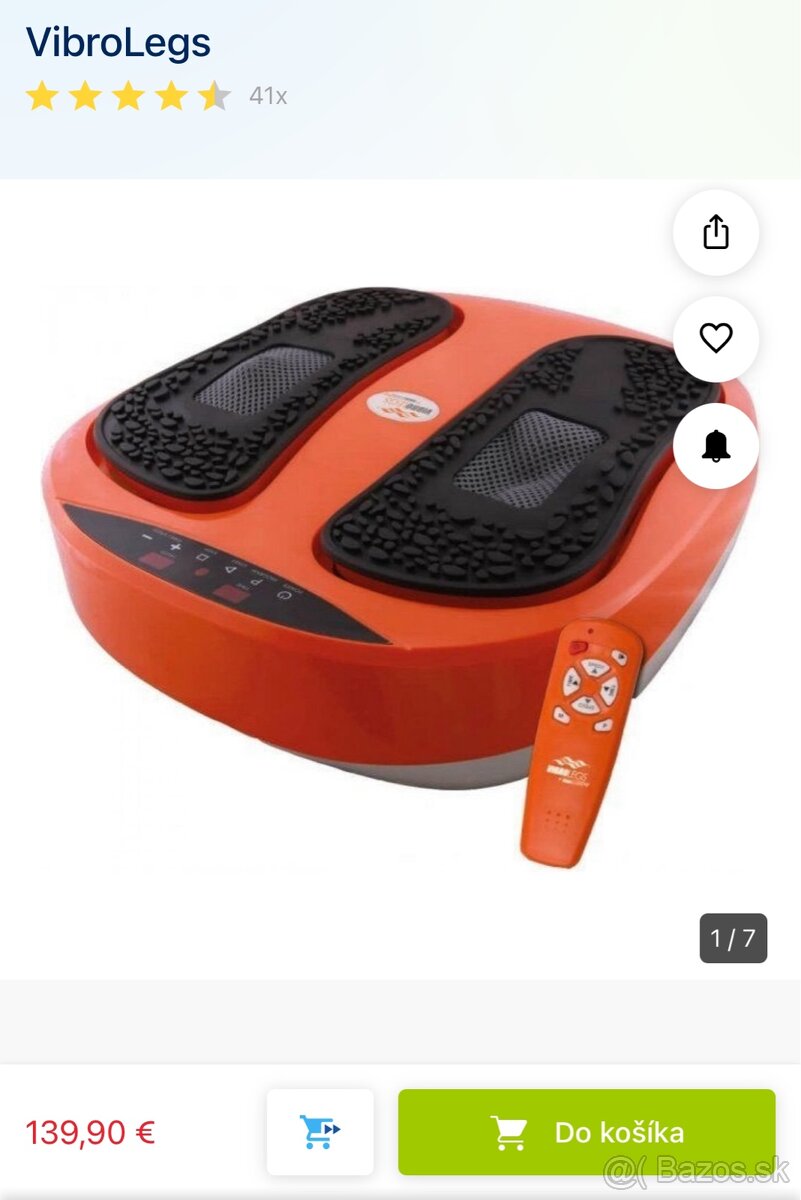Tap the green Do košíka button
This screenshot has width=801, height=1200.
[586, 1132]
